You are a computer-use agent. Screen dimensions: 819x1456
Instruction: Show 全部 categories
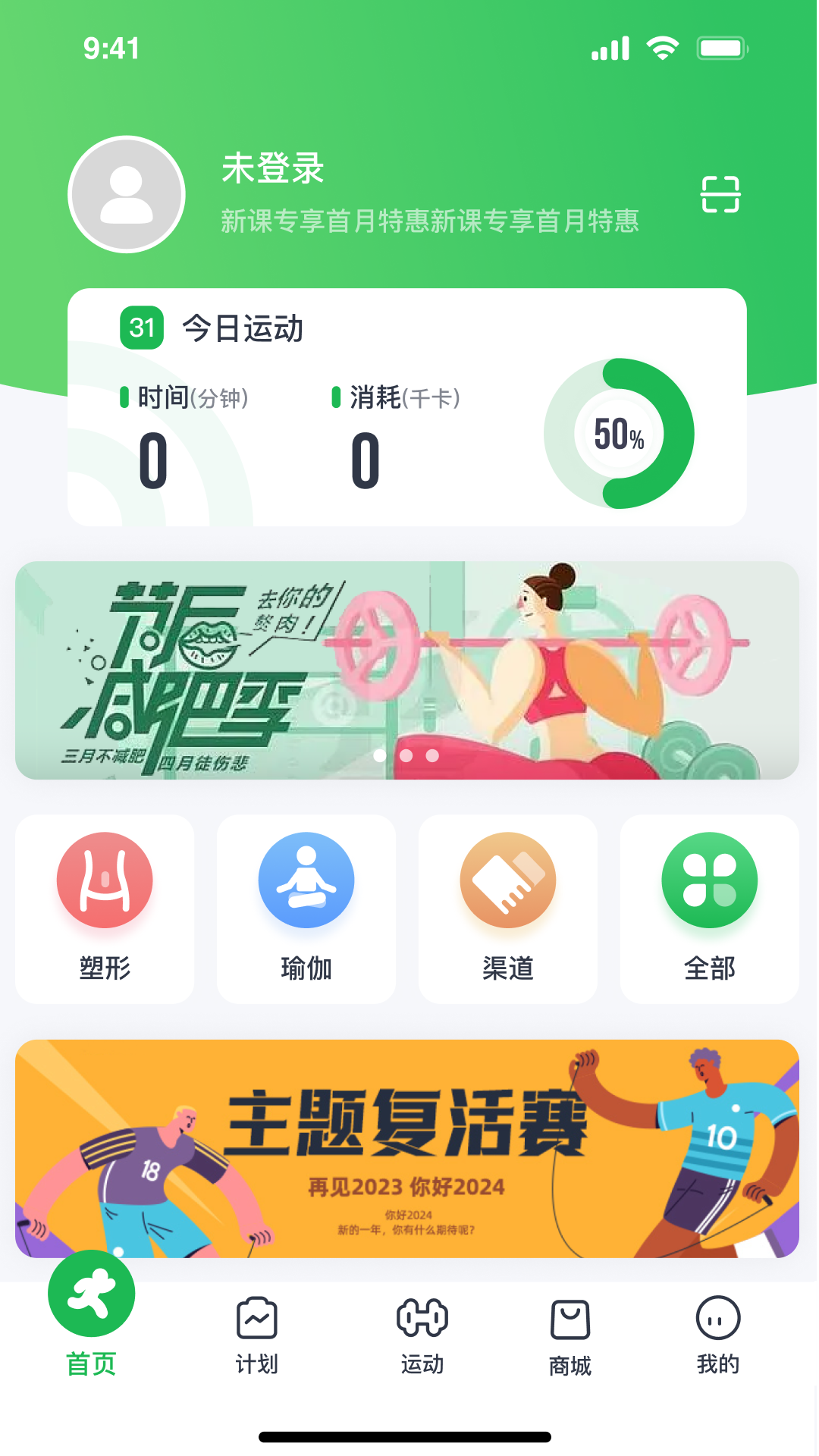[x=709, y=908]
